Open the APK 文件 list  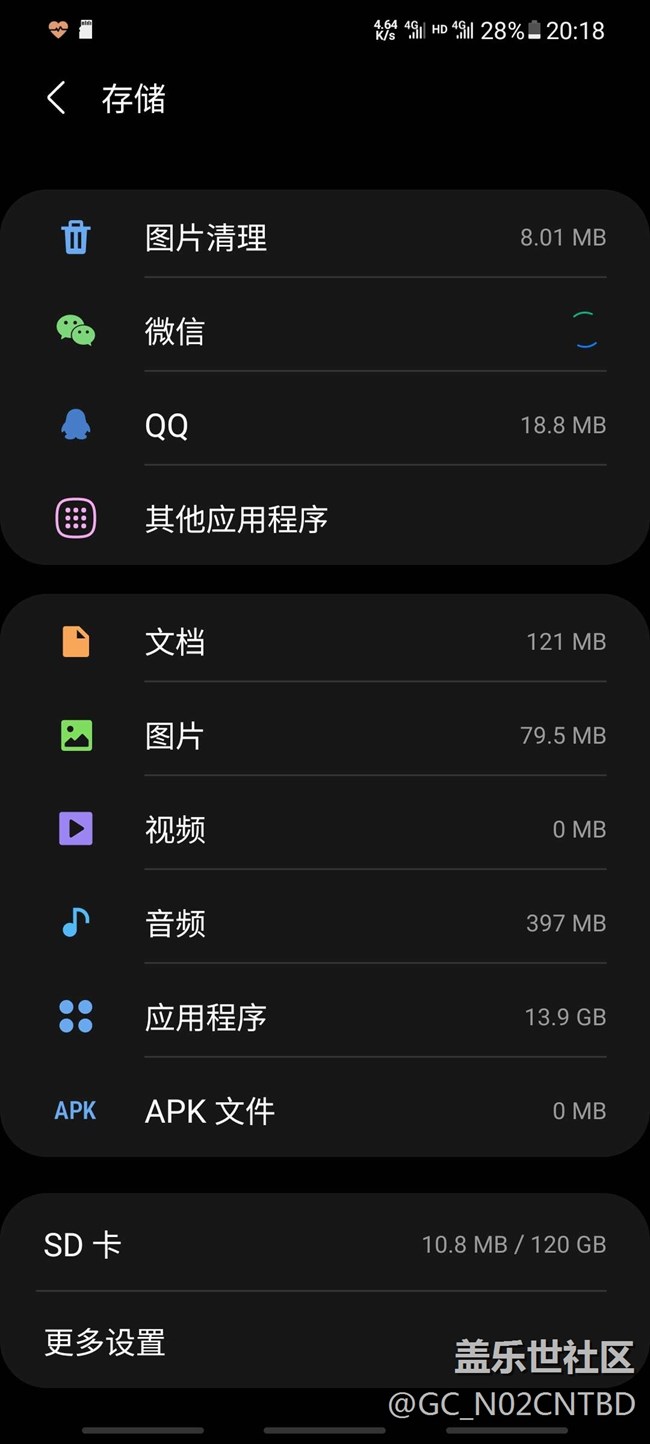[325, 1111]
